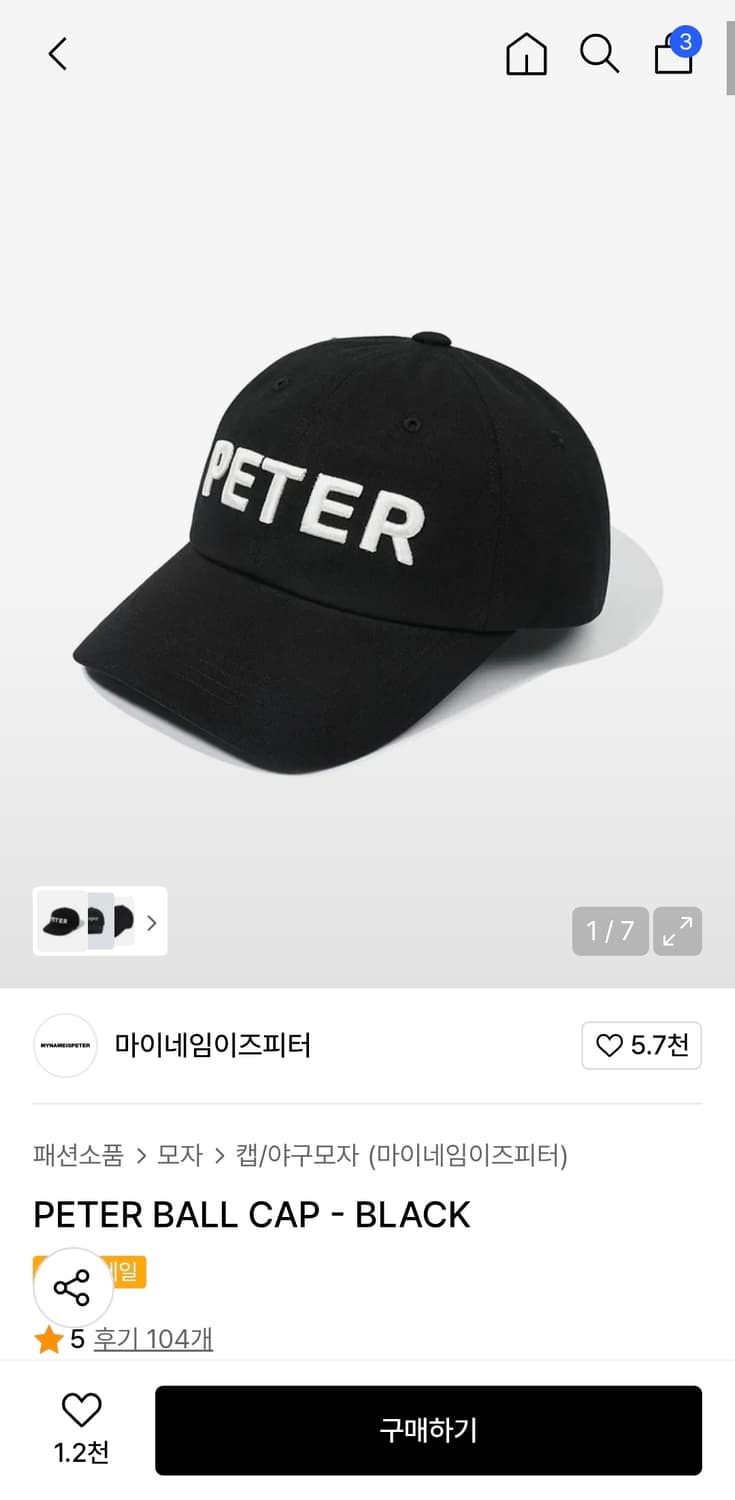The height and width of the screenshot is (1500, 735).
Task: Share this product
Action: point(72,1287)
